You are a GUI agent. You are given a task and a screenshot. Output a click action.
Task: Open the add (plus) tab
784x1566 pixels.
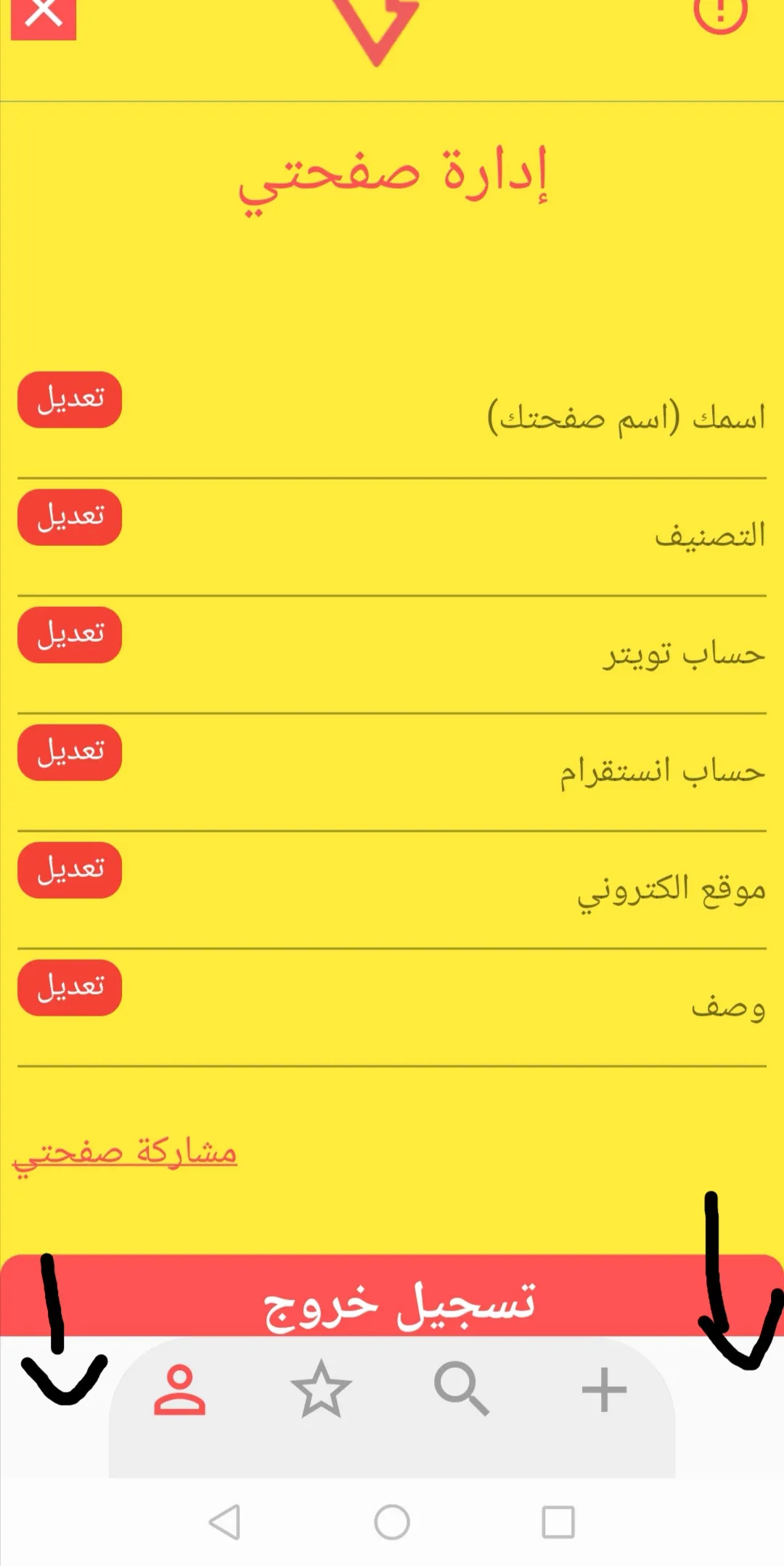click(x=604, y=1390)
